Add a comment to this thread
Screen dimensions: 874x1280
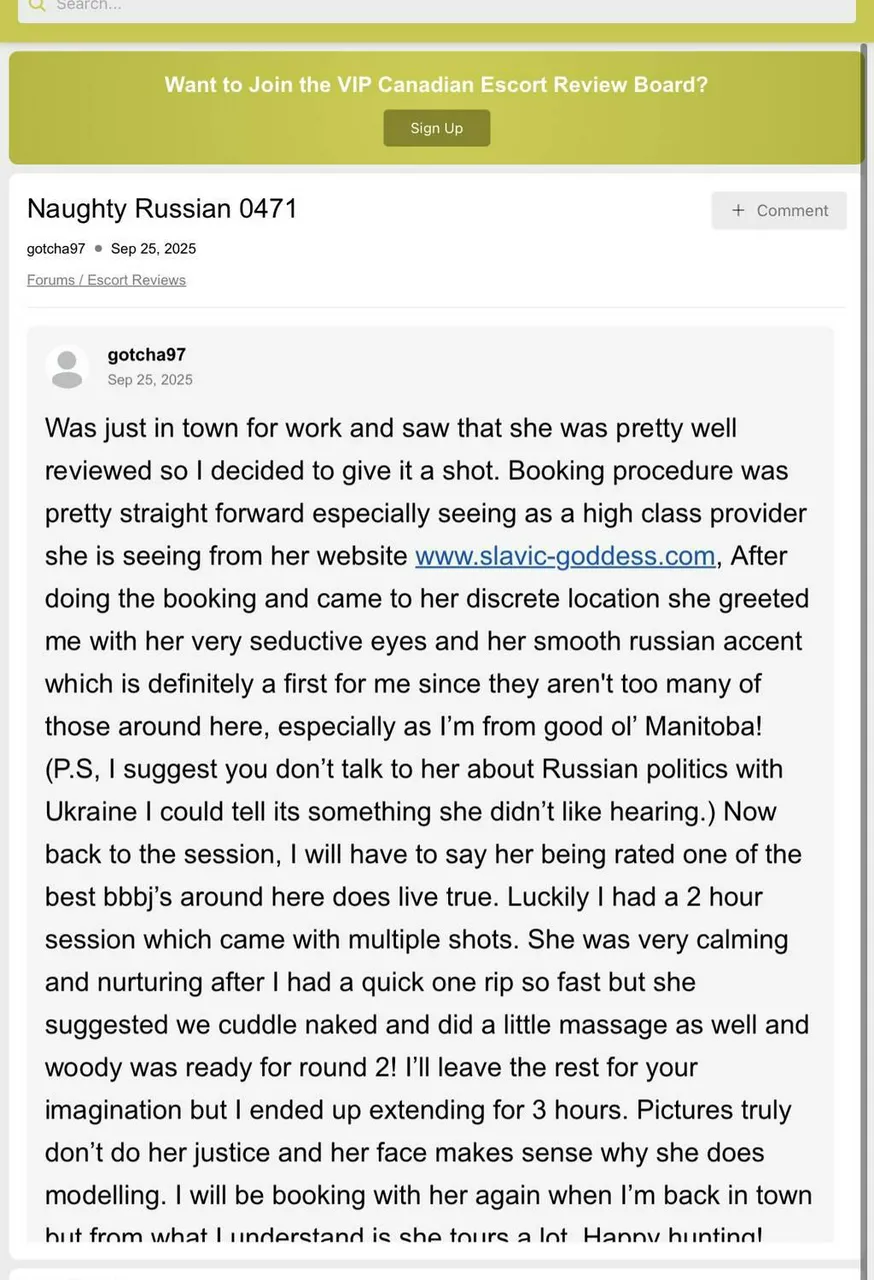click(779, 210)
